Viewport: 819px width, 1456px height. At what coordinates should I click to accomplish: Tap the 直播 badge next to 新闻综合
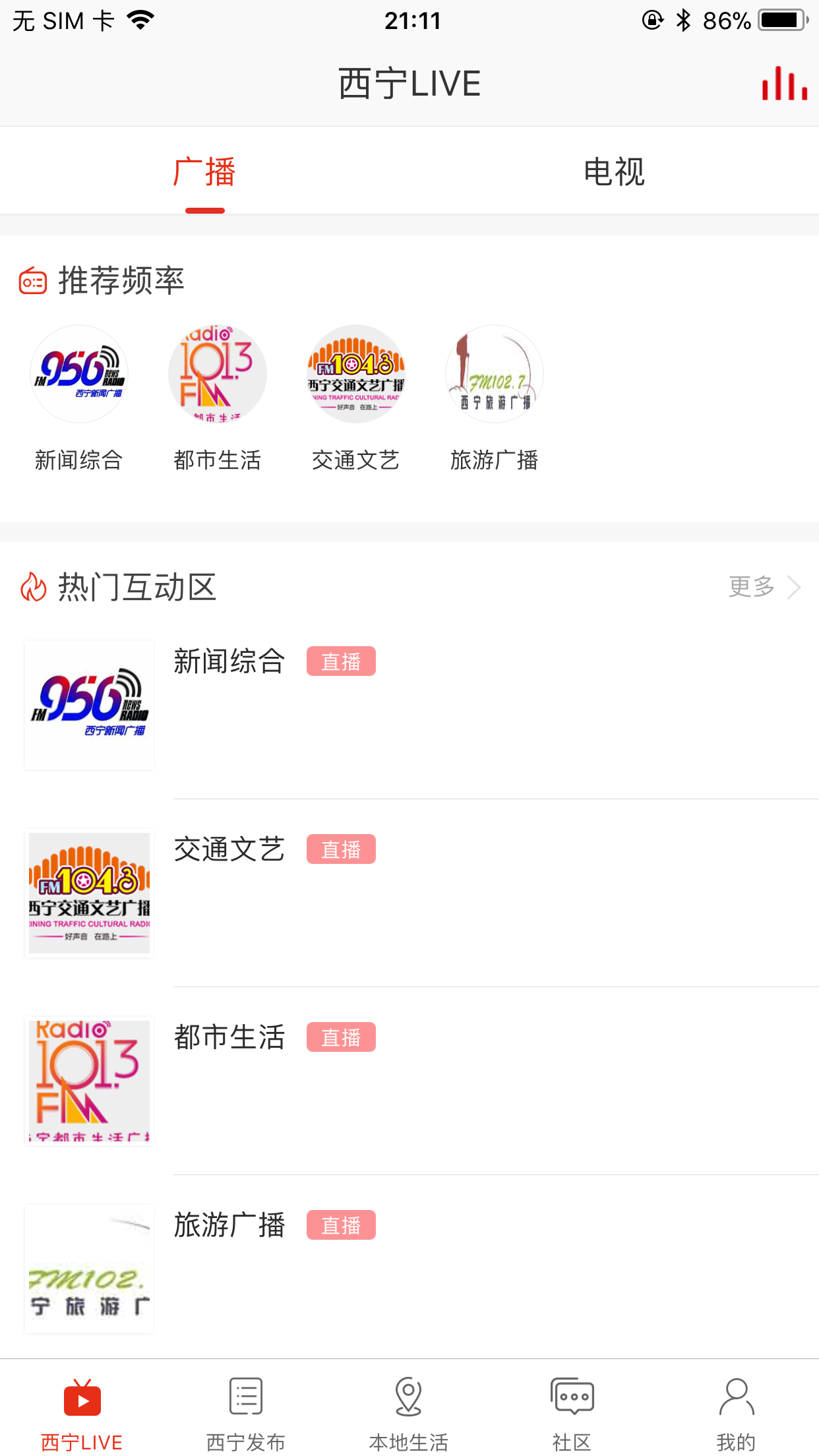(341, 661)
